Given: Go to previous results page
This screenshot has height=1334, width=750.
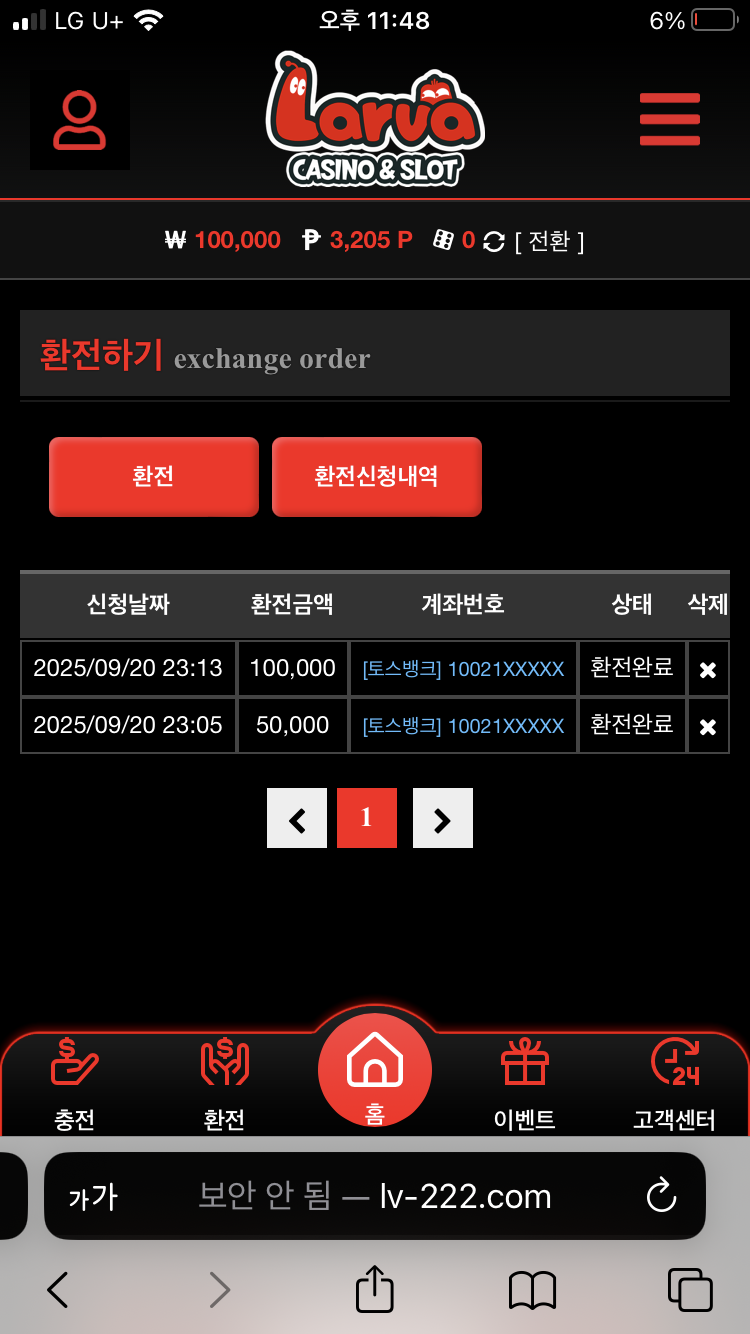Looking at the screenshot, I should (x=297, y=818).
